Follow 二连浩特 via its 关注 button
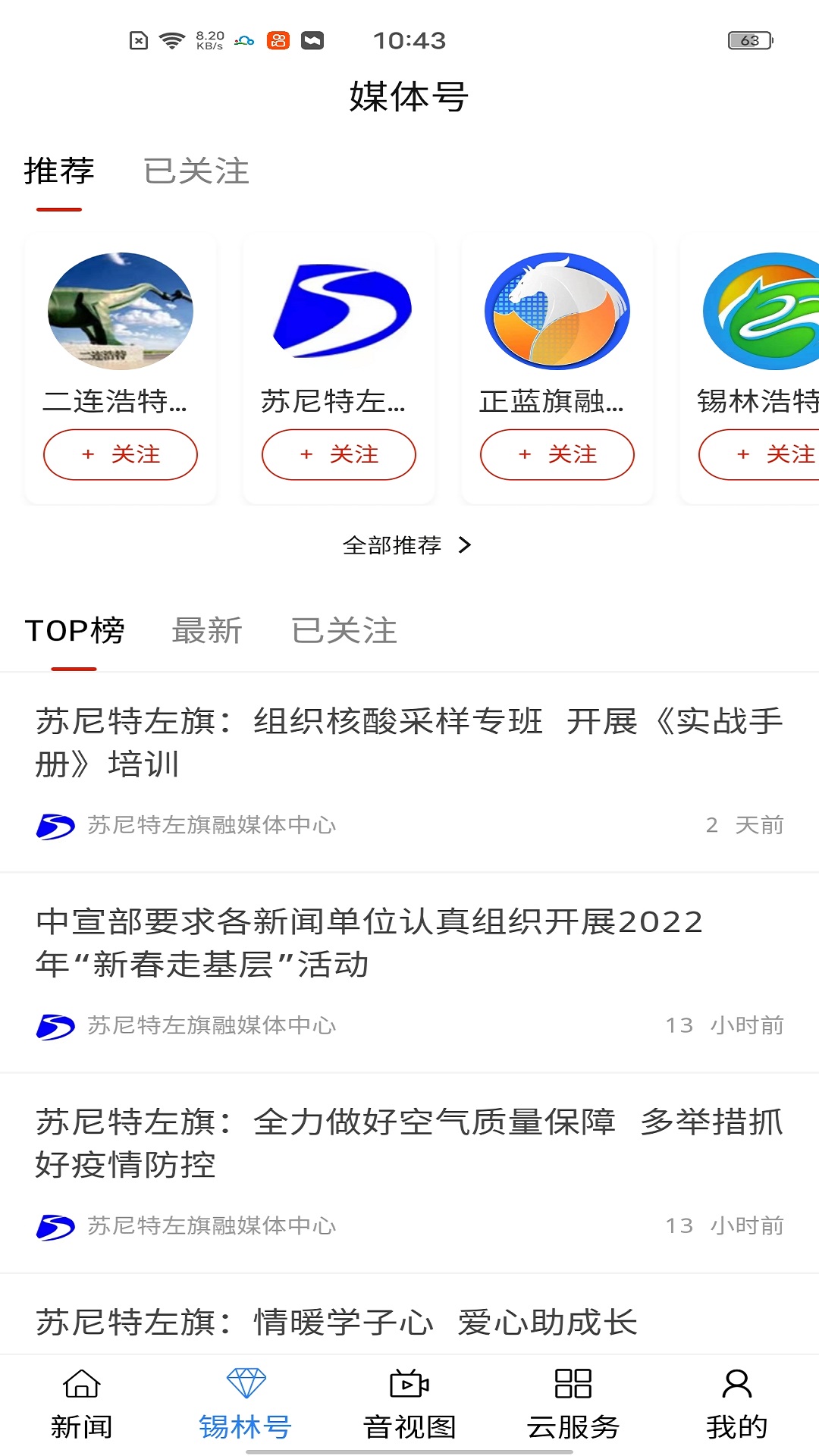Image resolution: width=819 pixels, height=1456 pixels. pyautogui.click(x=121, y=454)
